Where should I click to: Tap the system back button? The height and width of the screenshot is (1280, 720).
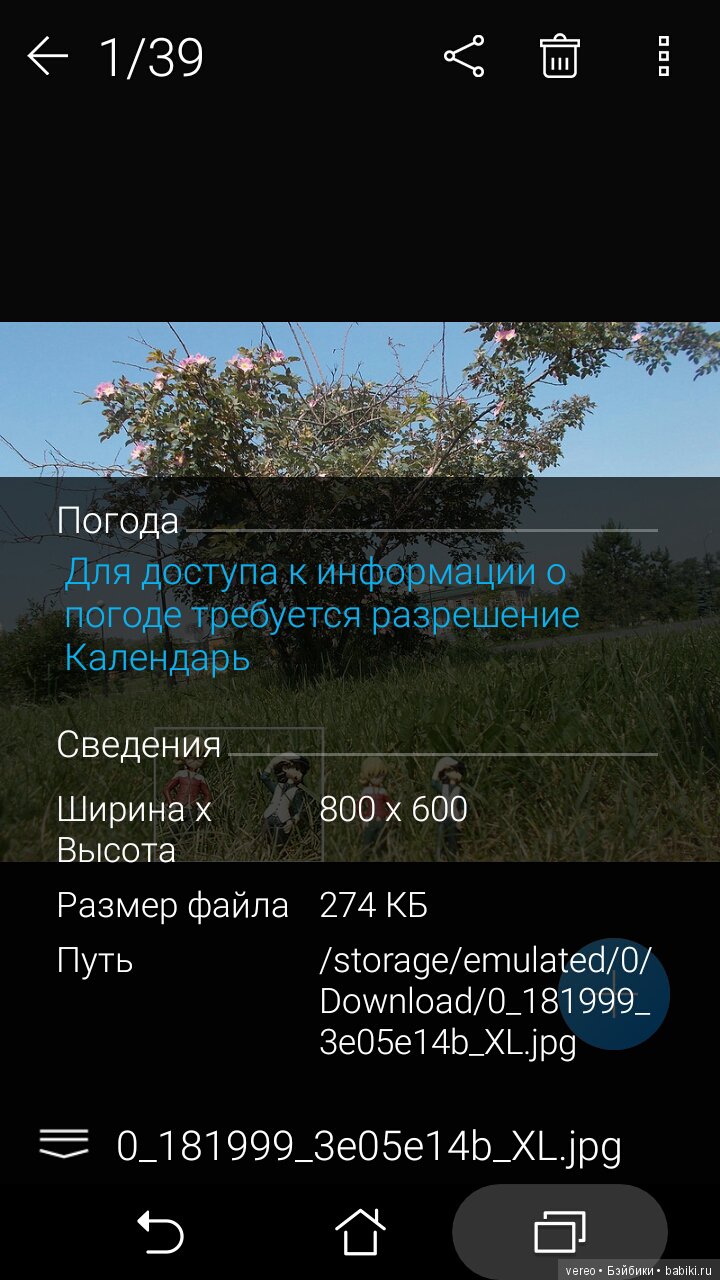tap(160, 1231)
